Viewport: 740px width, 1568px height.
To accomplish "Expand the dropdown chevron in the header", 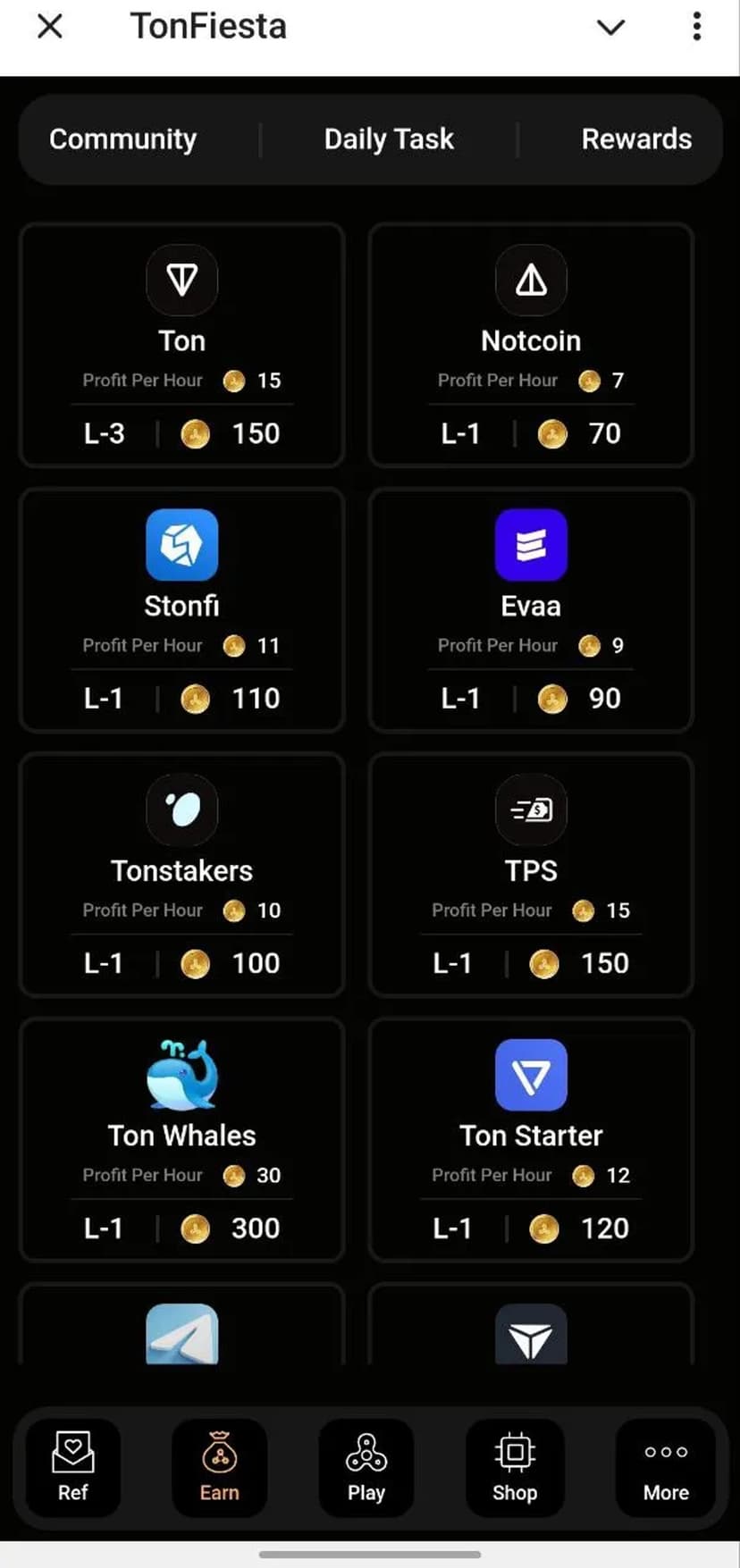I will (x=610, y=27).
